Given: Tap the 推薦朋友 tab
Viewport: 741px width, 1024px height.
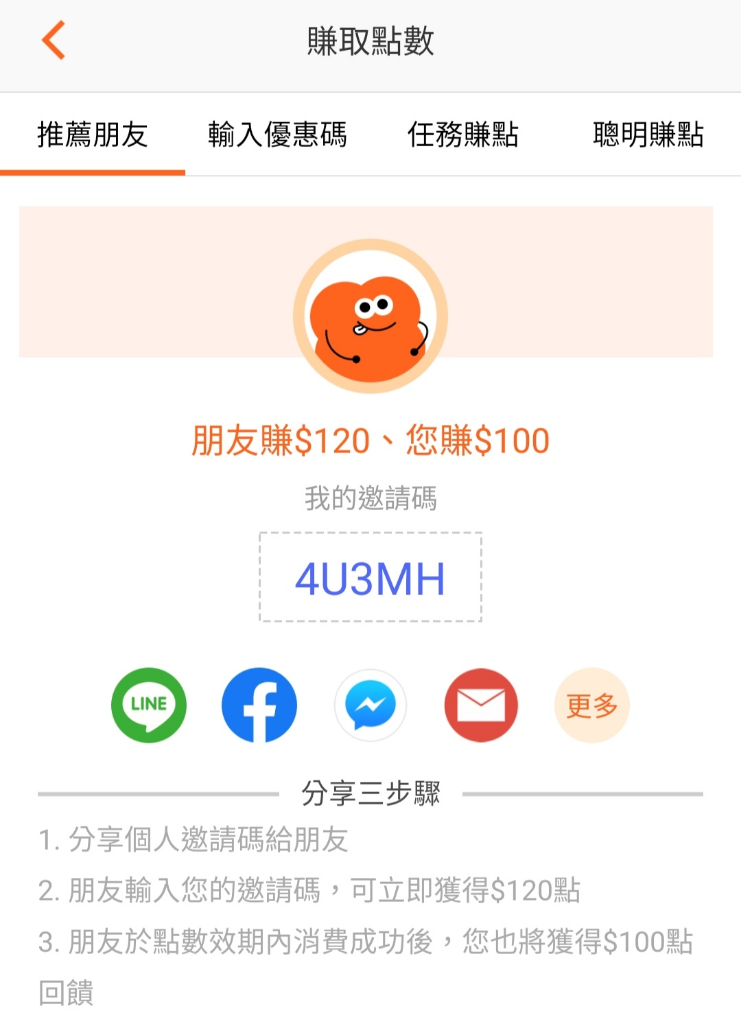Looking at the screenshot, I should click(92, 135).
